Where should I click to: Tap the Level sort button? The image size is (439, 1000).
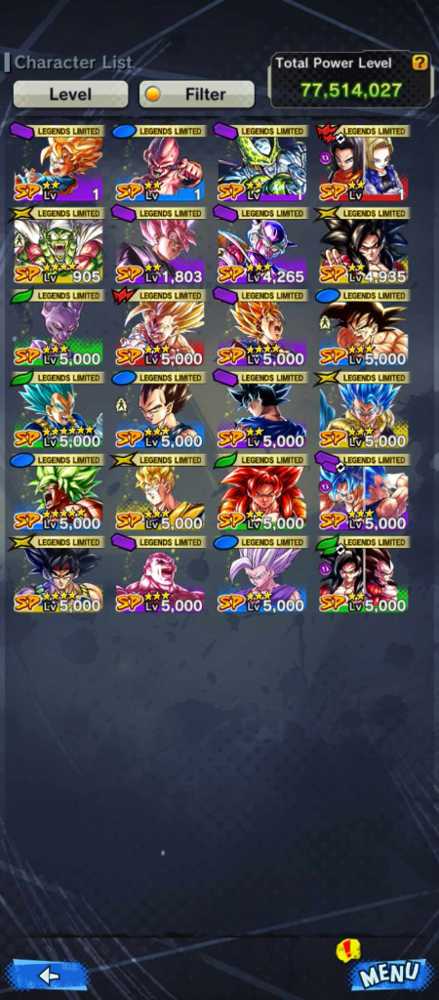[x=70, y=94]
